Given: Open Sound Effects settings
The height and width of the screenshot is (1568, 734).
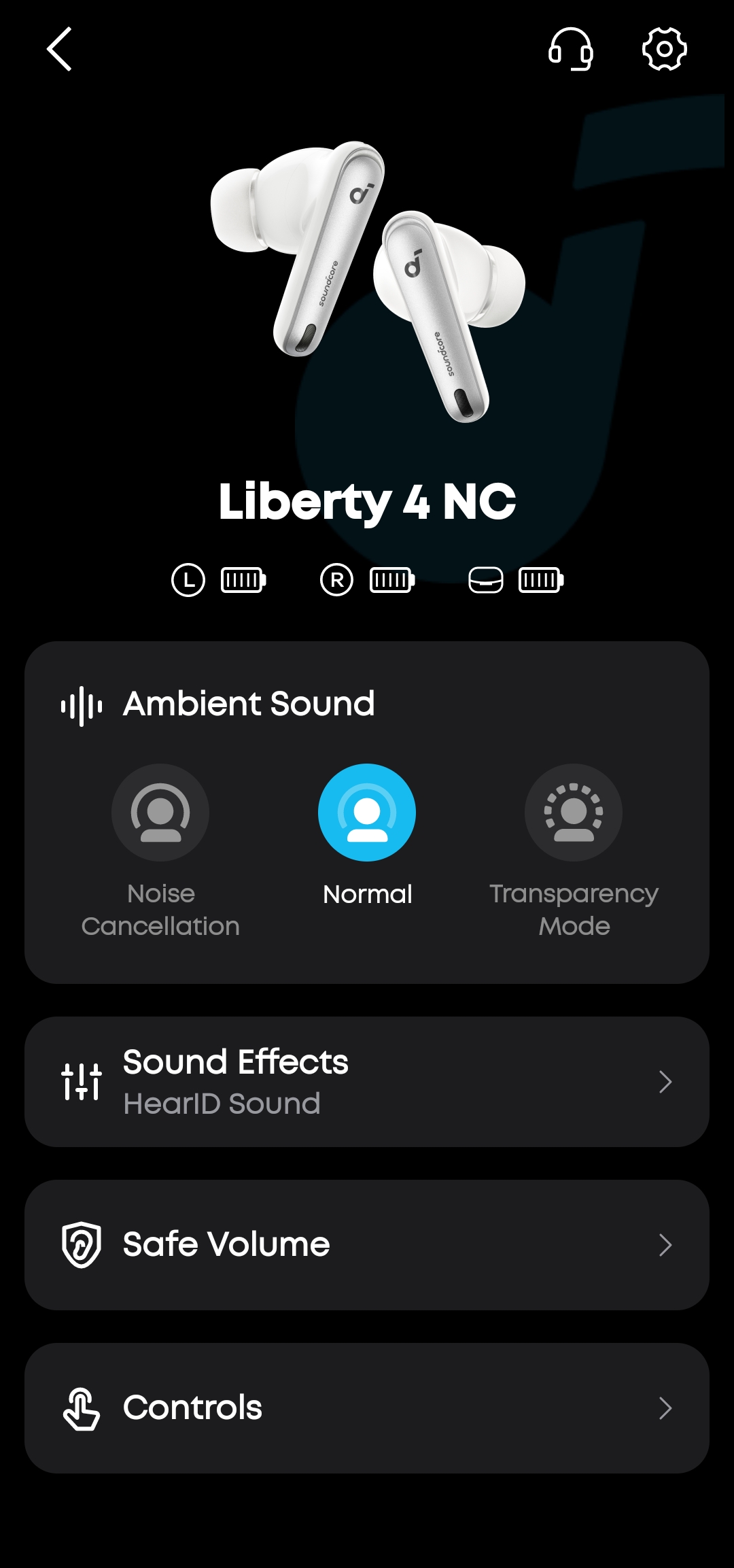Looking at the screenshot, I should point(367,1082).
